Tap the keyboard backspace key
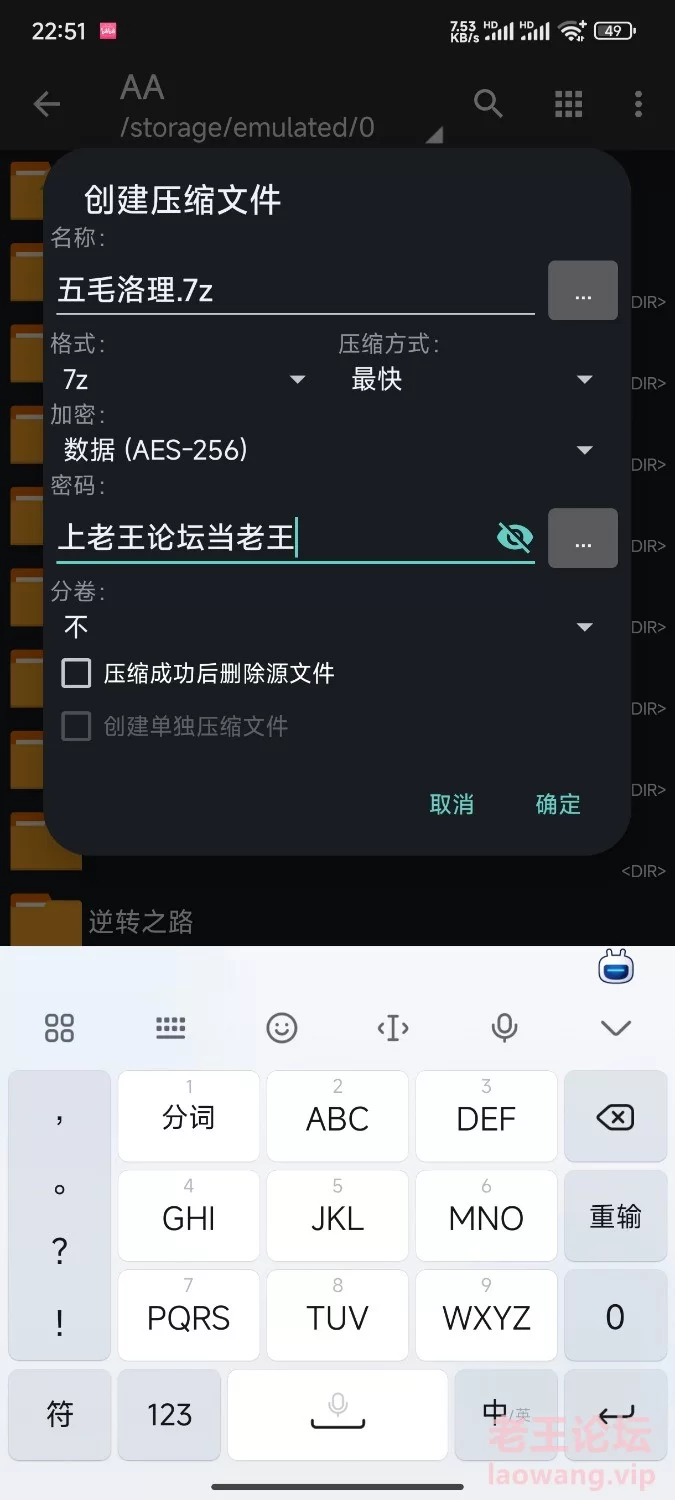This screenshot has height=1500, width=675. click(614, 1117)
